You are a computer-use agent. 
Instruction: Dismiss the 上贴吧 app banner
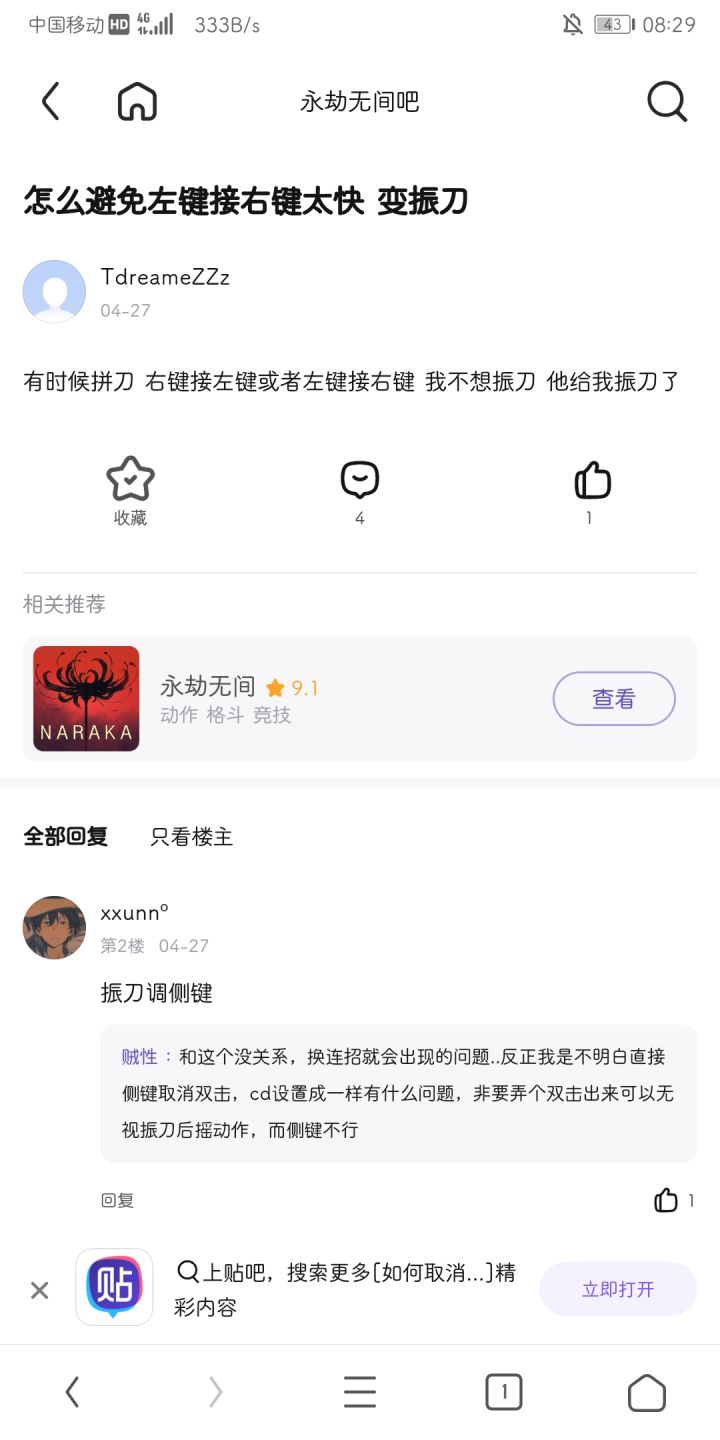[x=39, y=1290]
